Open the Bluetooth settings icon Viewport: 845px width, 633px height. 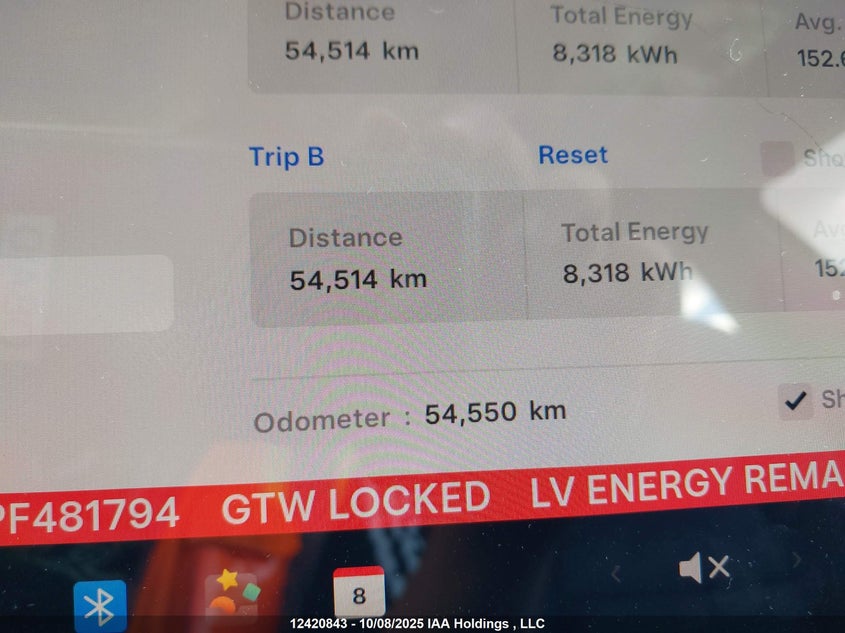click(100, 605)
